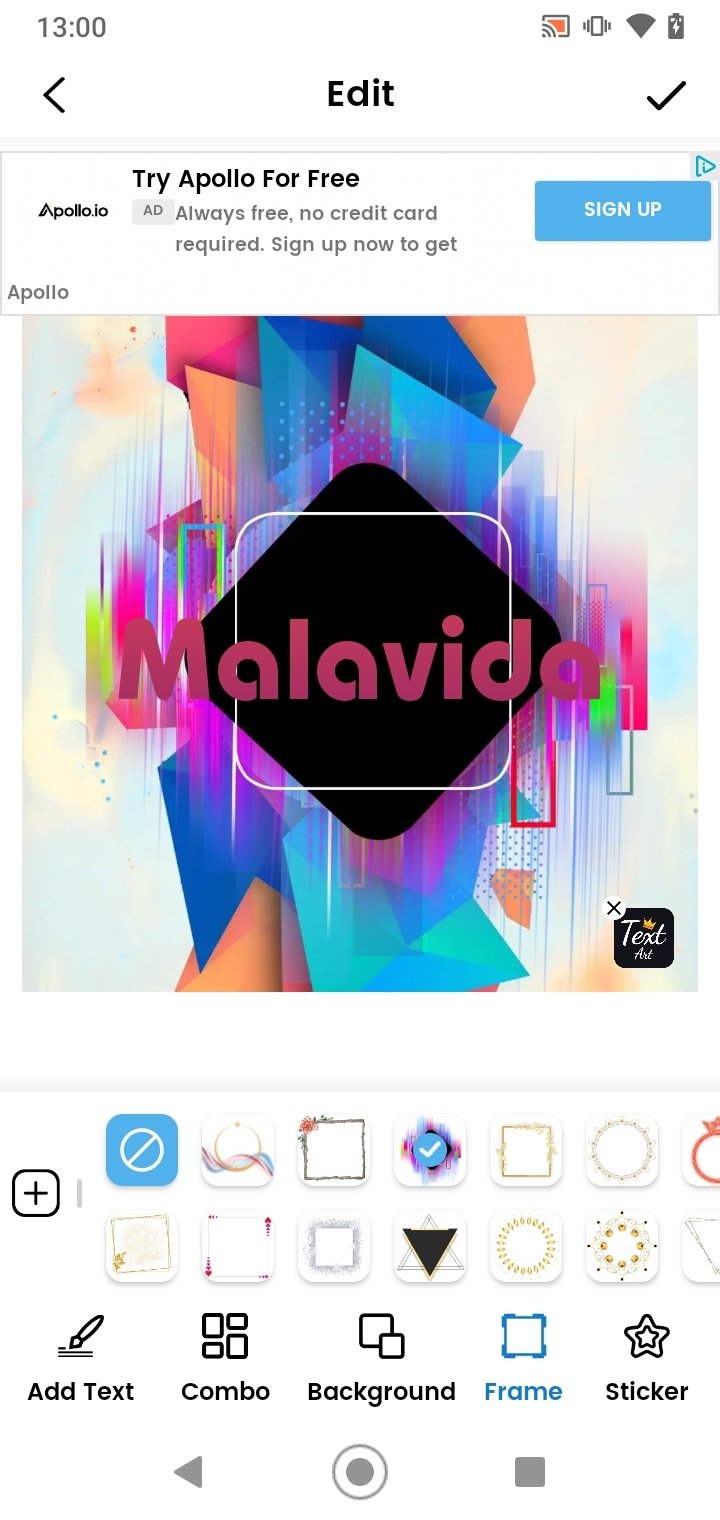Go back using the top-left arrow
Image resolution: width=720 pixels, height=1520 pixels.
54,95
